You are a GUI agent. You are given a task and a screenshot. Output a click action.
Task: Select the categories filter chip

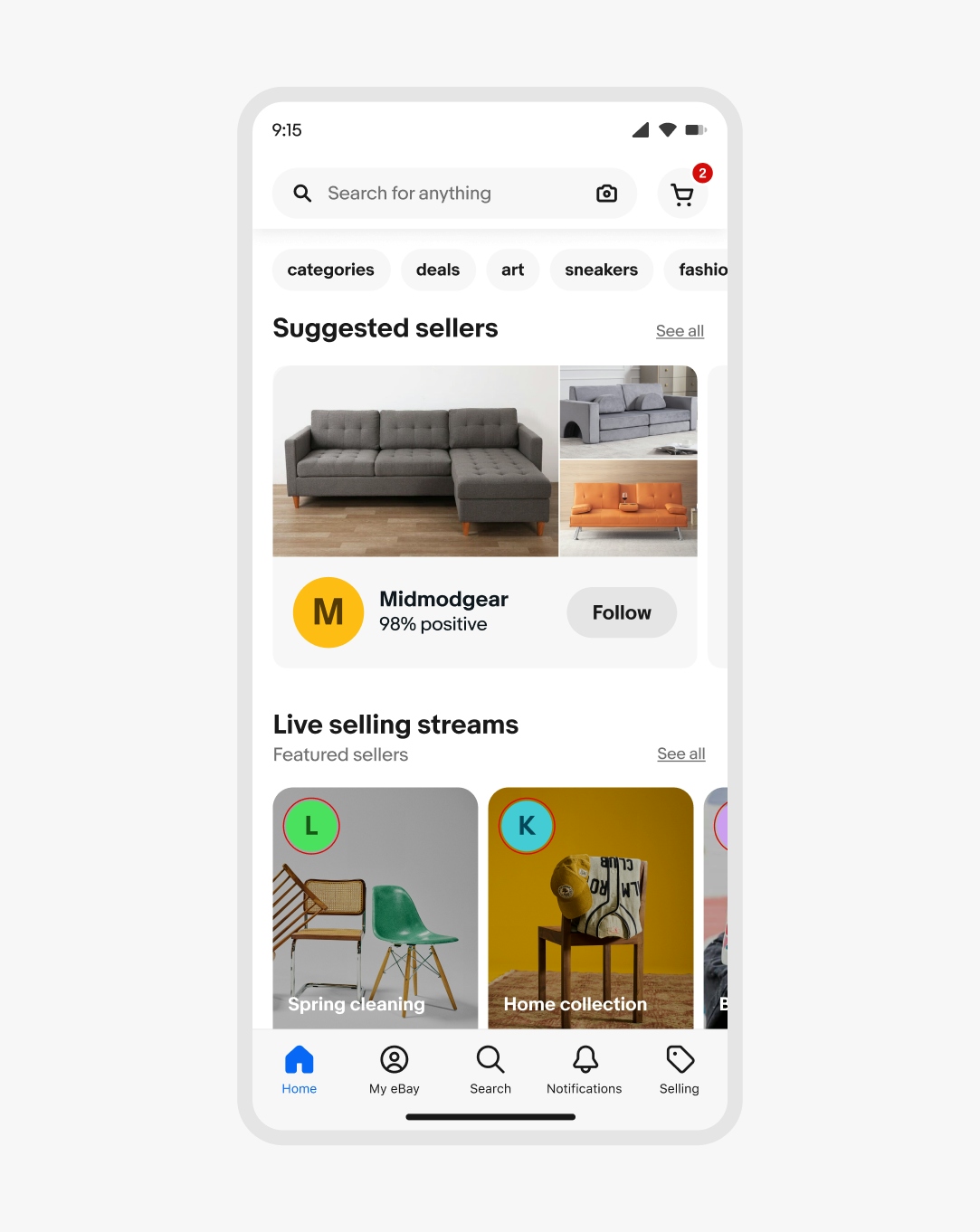(330, 270)
